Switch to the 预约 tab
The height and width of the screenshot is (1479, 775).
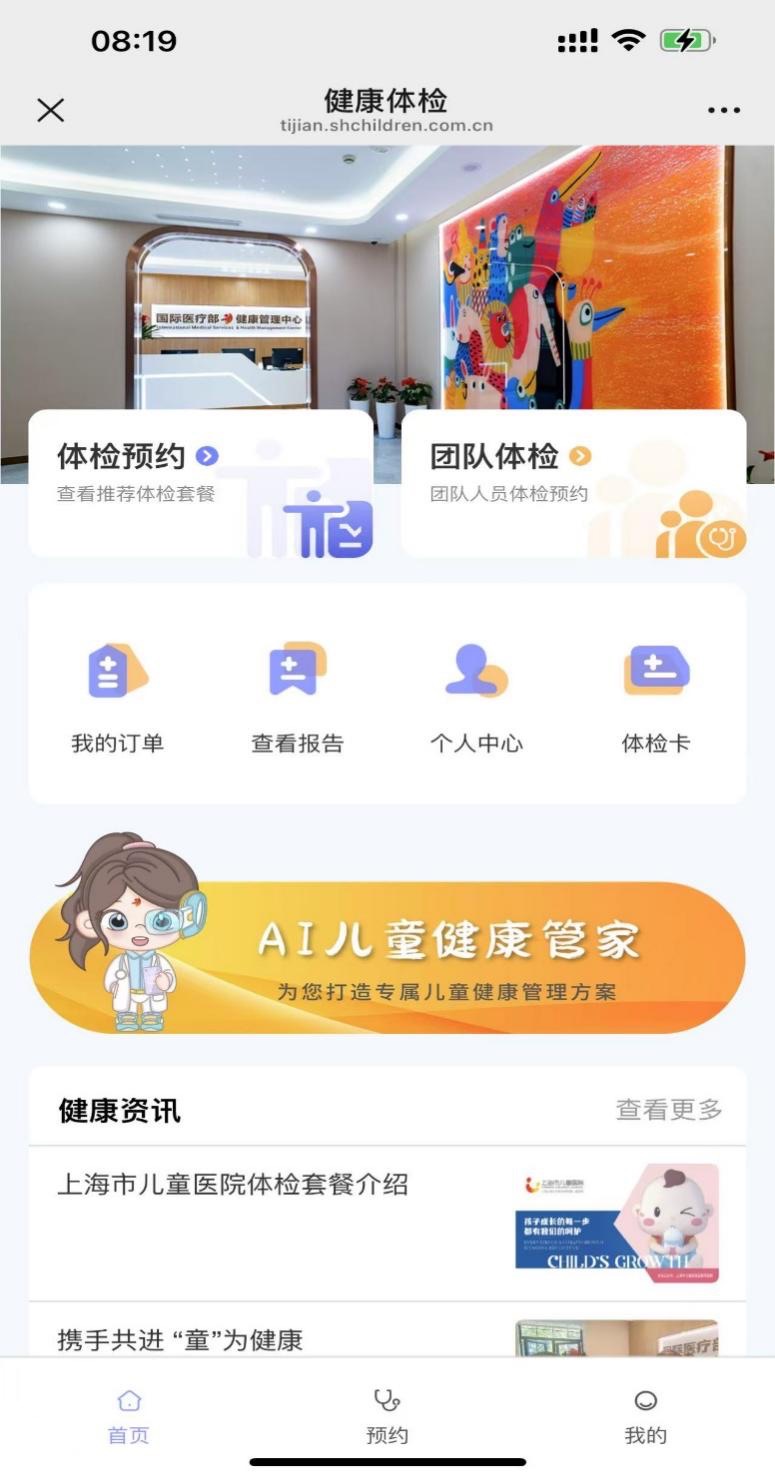[x=387, y=1418]
